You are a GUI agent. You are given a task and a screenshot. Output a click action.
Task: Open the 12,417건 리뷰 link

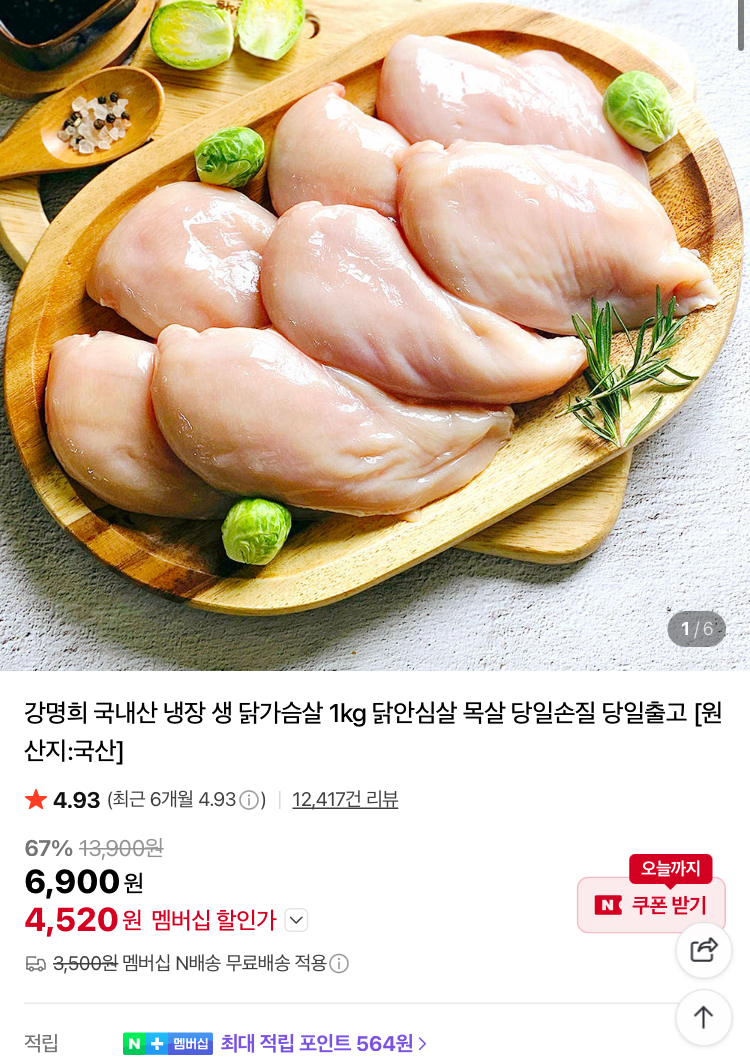[345, 800]
